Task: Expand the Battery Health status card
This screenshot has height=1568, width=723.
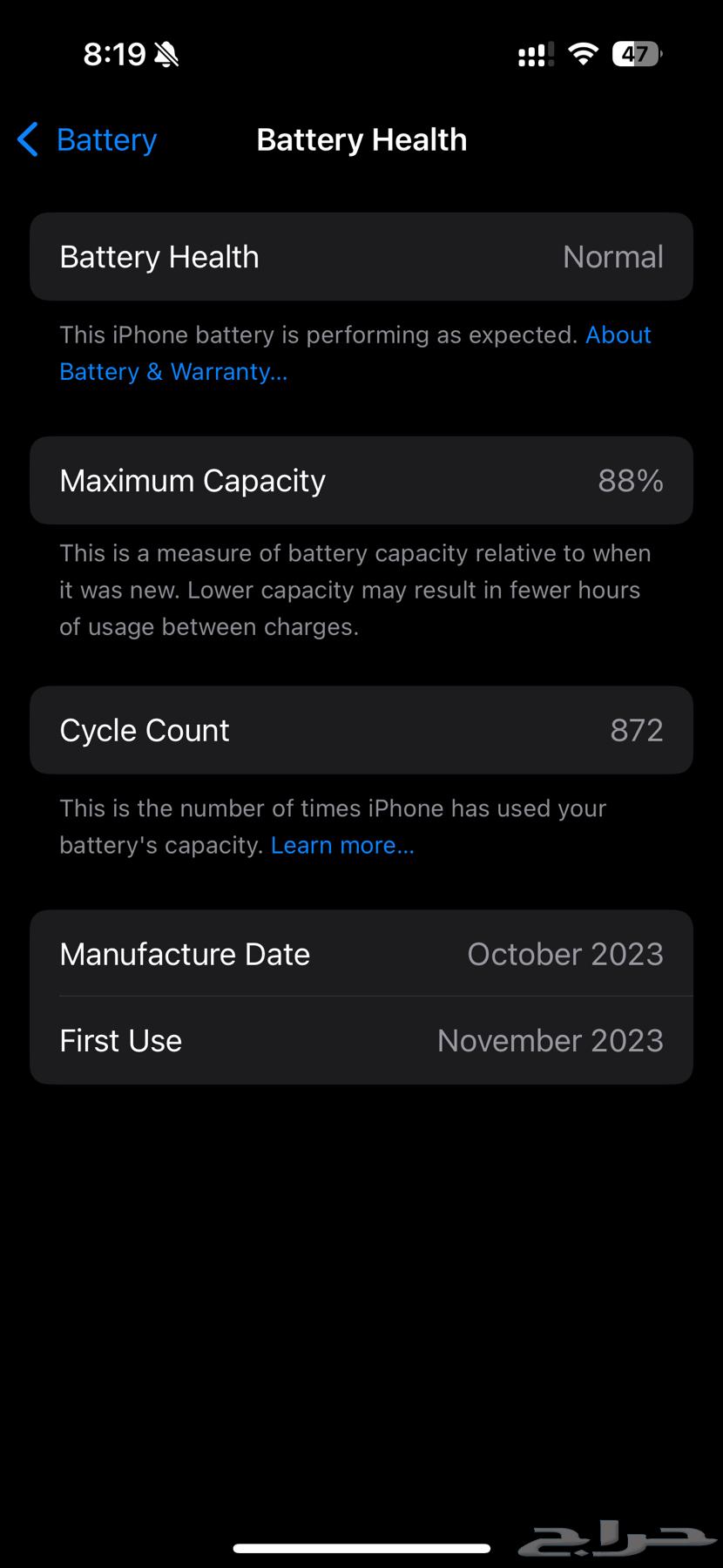Action: pyautogui.click(x=361, y=256)
